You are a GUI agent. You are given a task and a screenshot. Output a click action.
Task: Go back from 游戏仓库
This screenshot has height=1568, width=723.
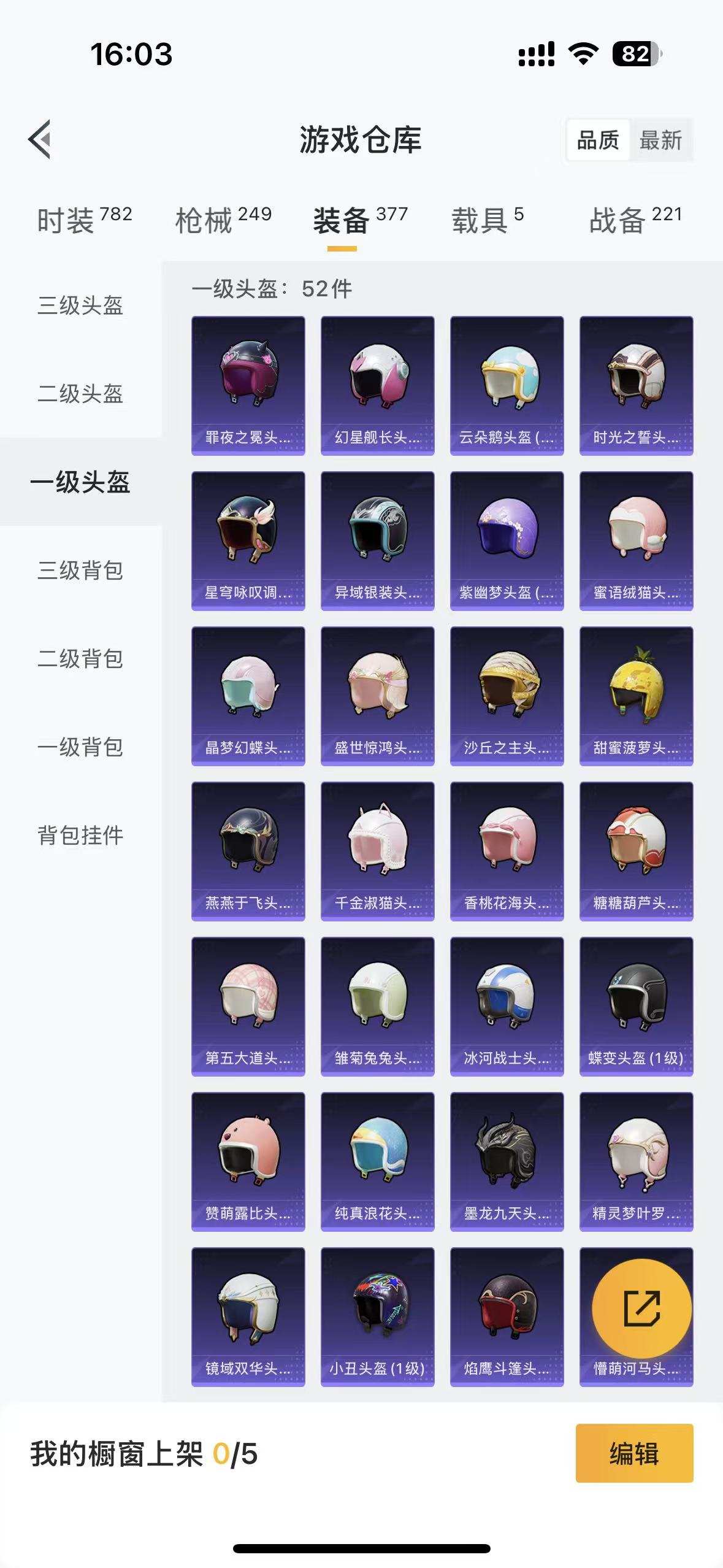pyautogui.click(x=40, y=140)
